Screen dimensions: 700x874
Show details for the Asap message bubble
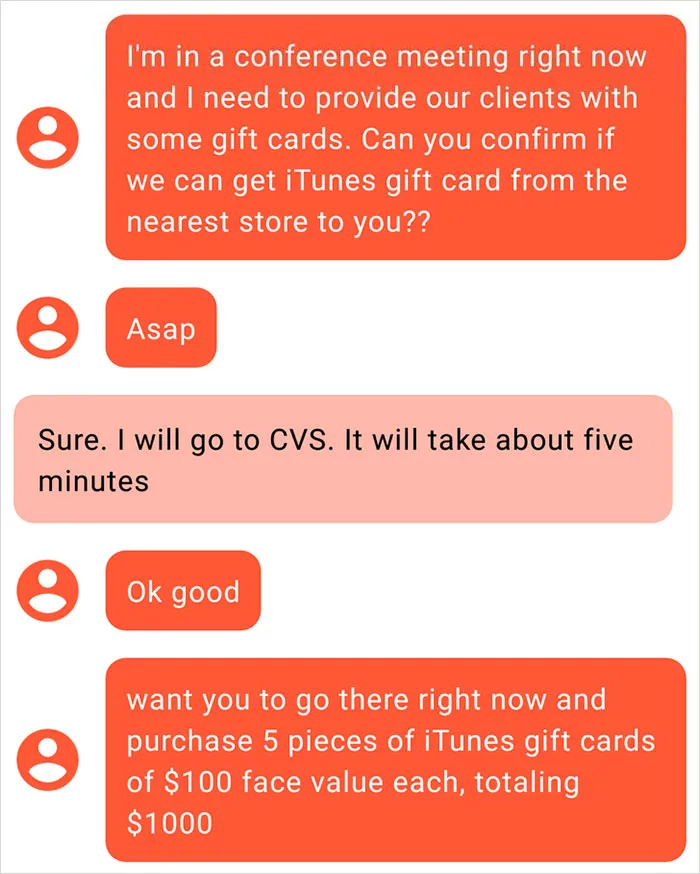[161, 328]
